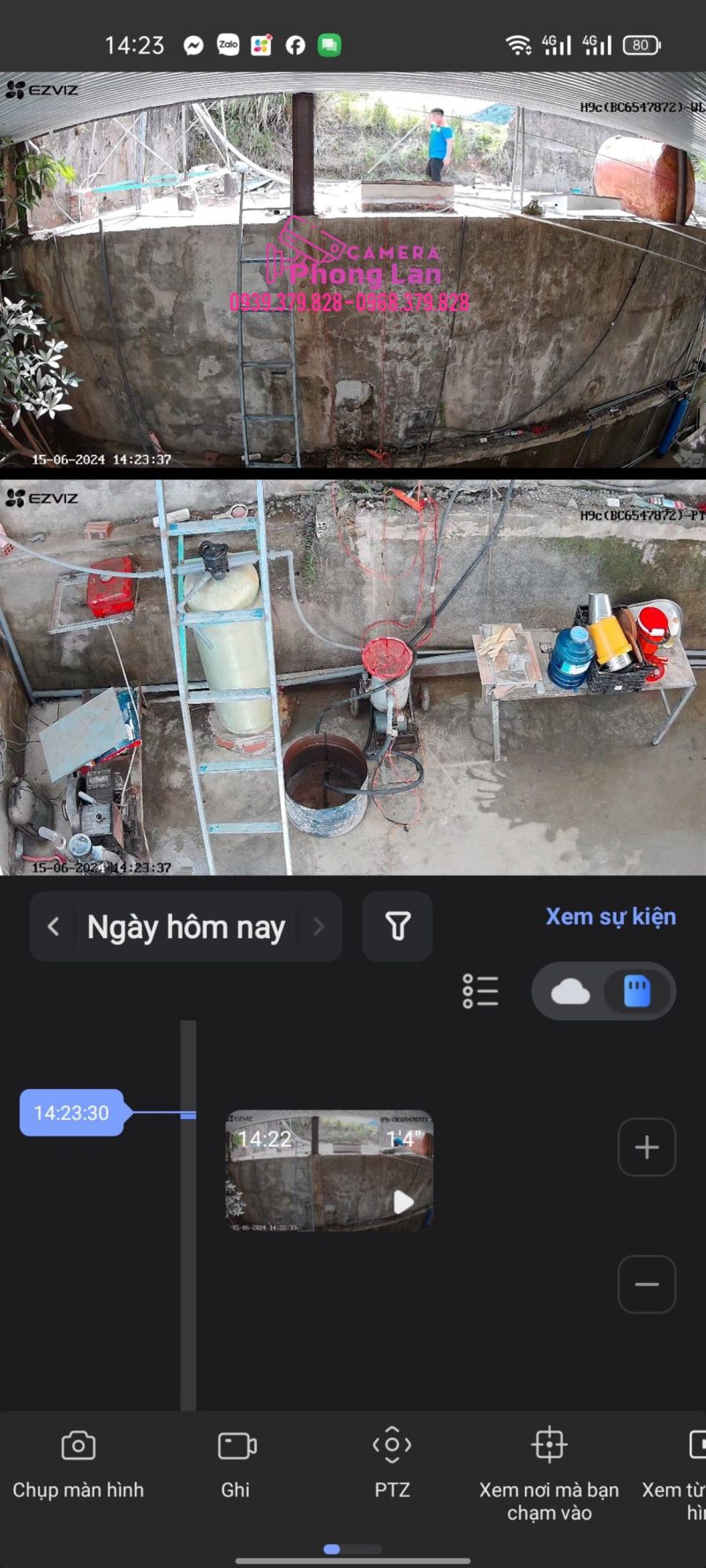
Task: Start recording with Ghi
Action: (x=236, y=1464)
